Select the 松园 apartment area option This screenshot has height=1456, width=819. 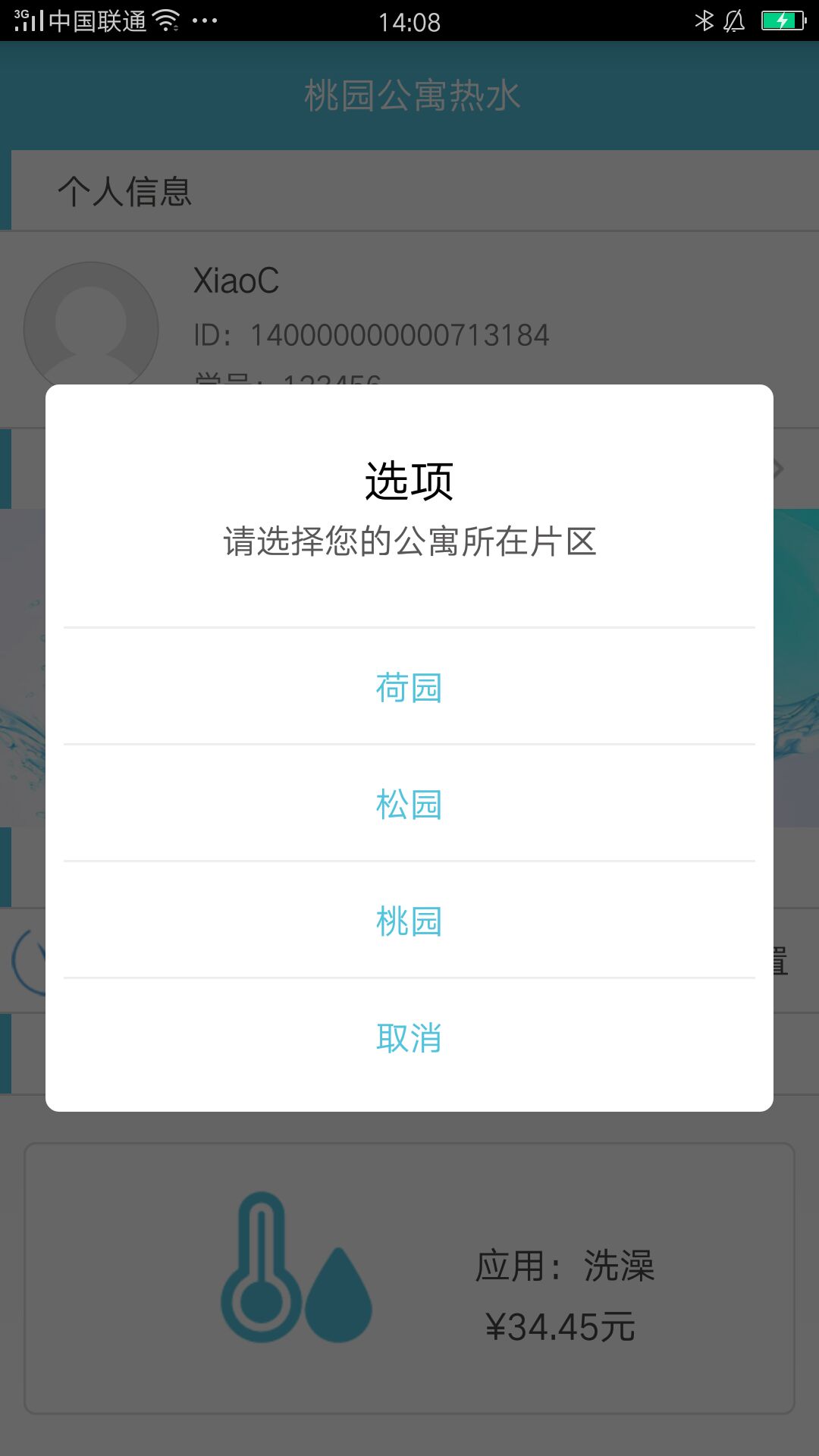coord(409,804)
